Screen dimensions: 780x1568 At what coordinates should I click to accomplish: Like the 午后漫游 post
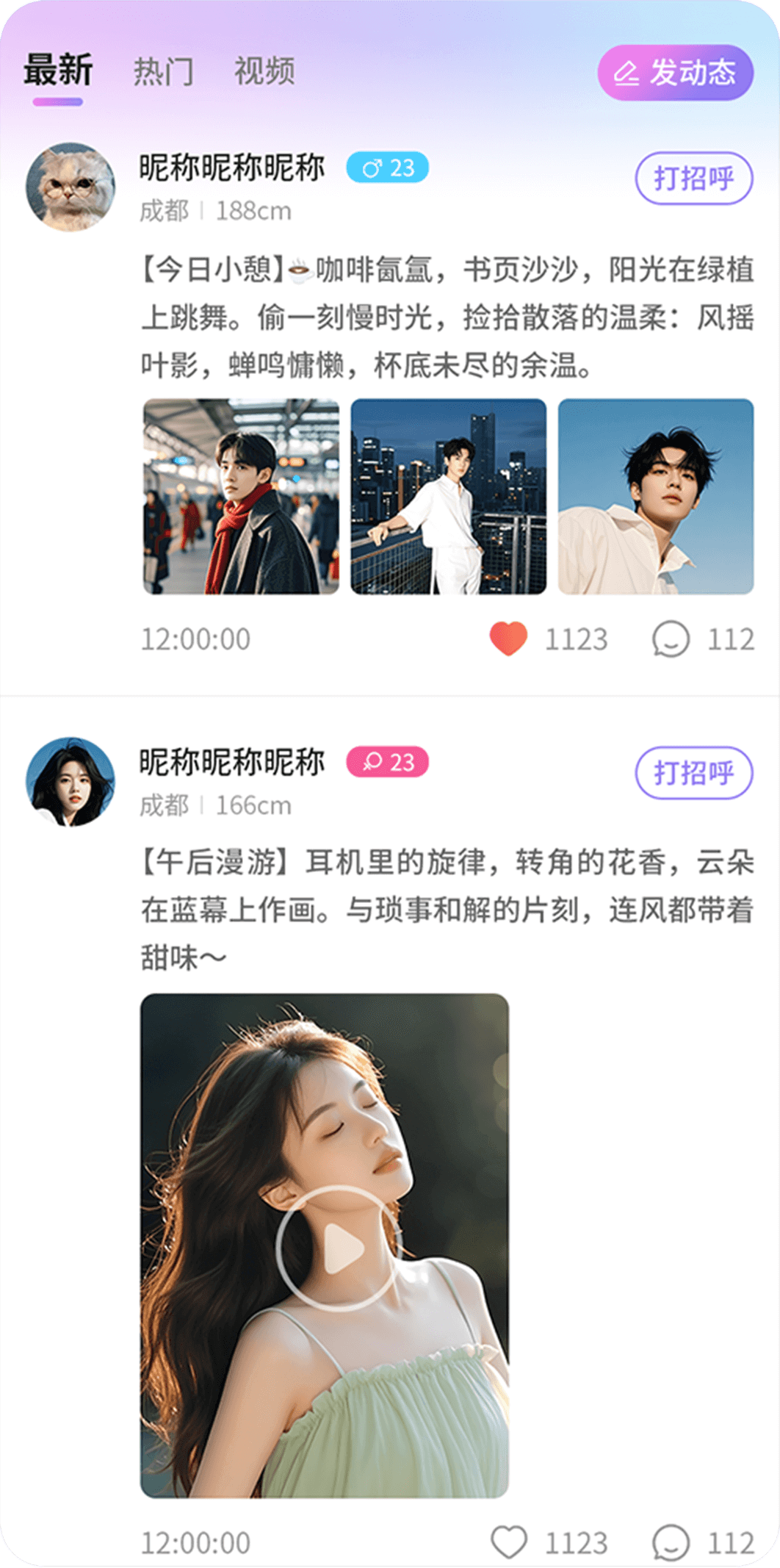(x=508, y=1542)
